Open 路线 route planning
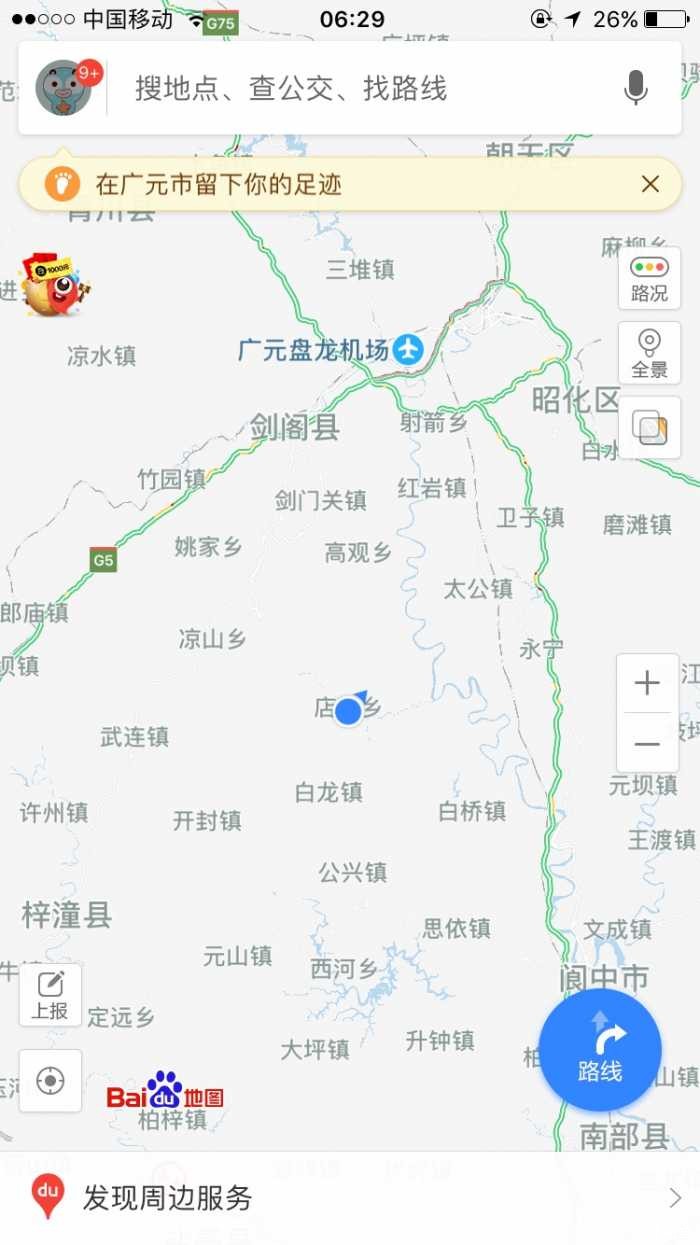The width and height of the screenshot is (700, 1245). (600, 1050)
